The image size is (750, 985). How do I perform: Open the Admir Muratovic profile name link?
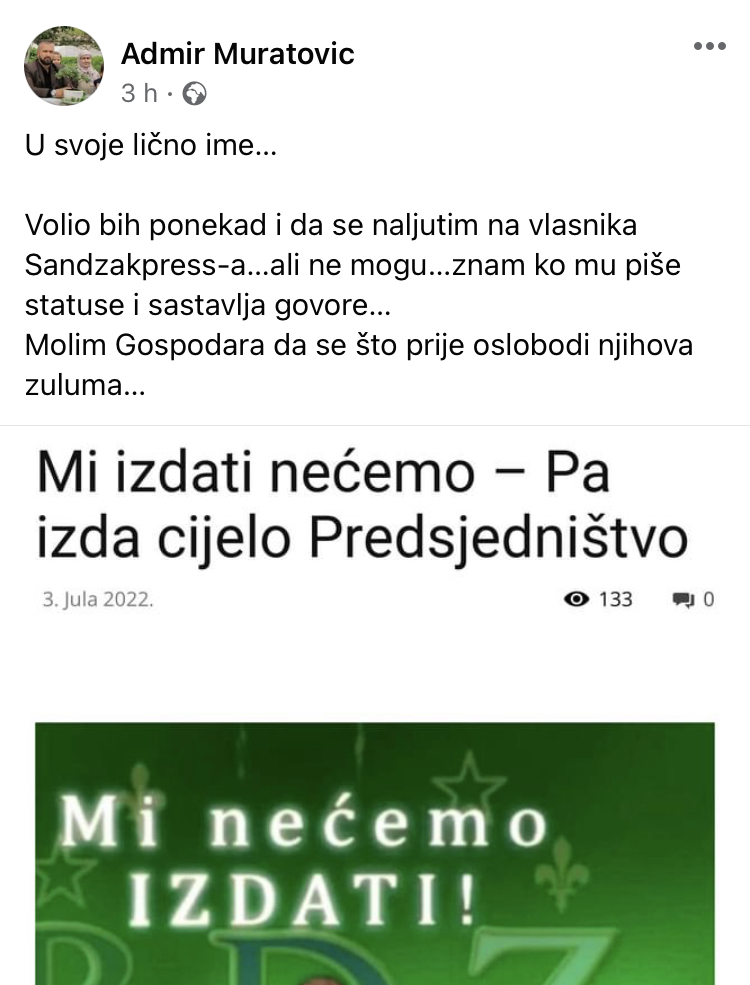tap(238, 53)
